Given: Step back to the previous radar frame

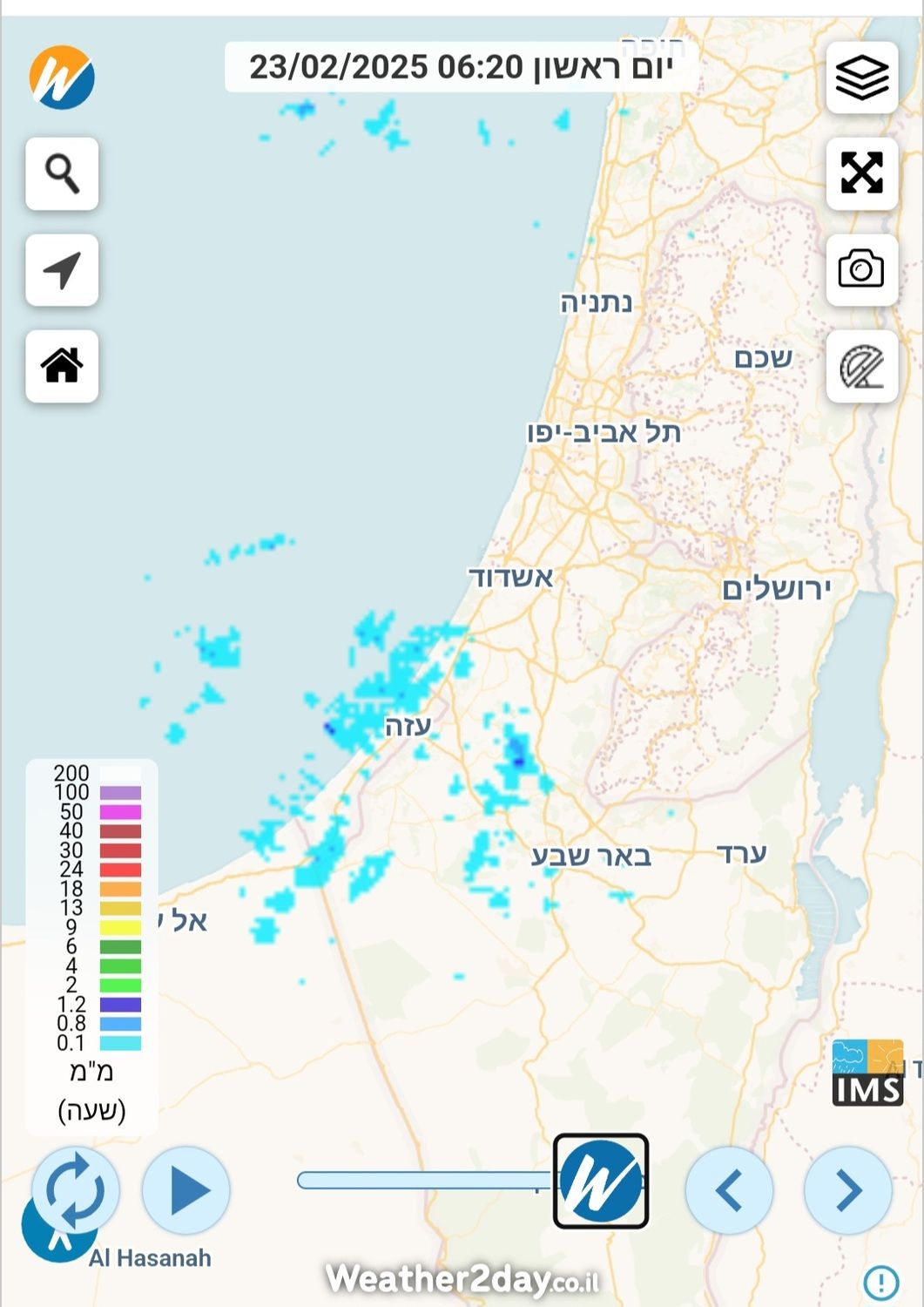Looking at the screenshot, I should (x=730, y=1190).
